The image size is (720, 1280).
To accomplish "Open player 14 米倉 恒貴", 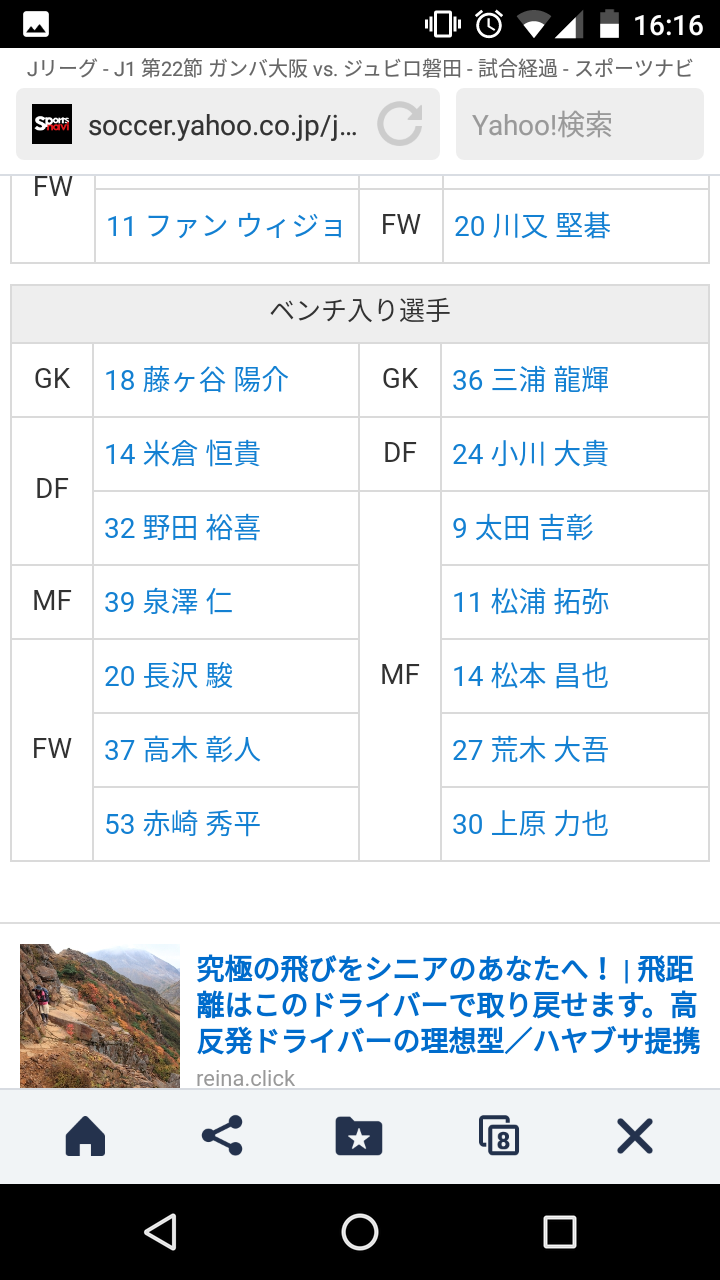I will [183, 454].
